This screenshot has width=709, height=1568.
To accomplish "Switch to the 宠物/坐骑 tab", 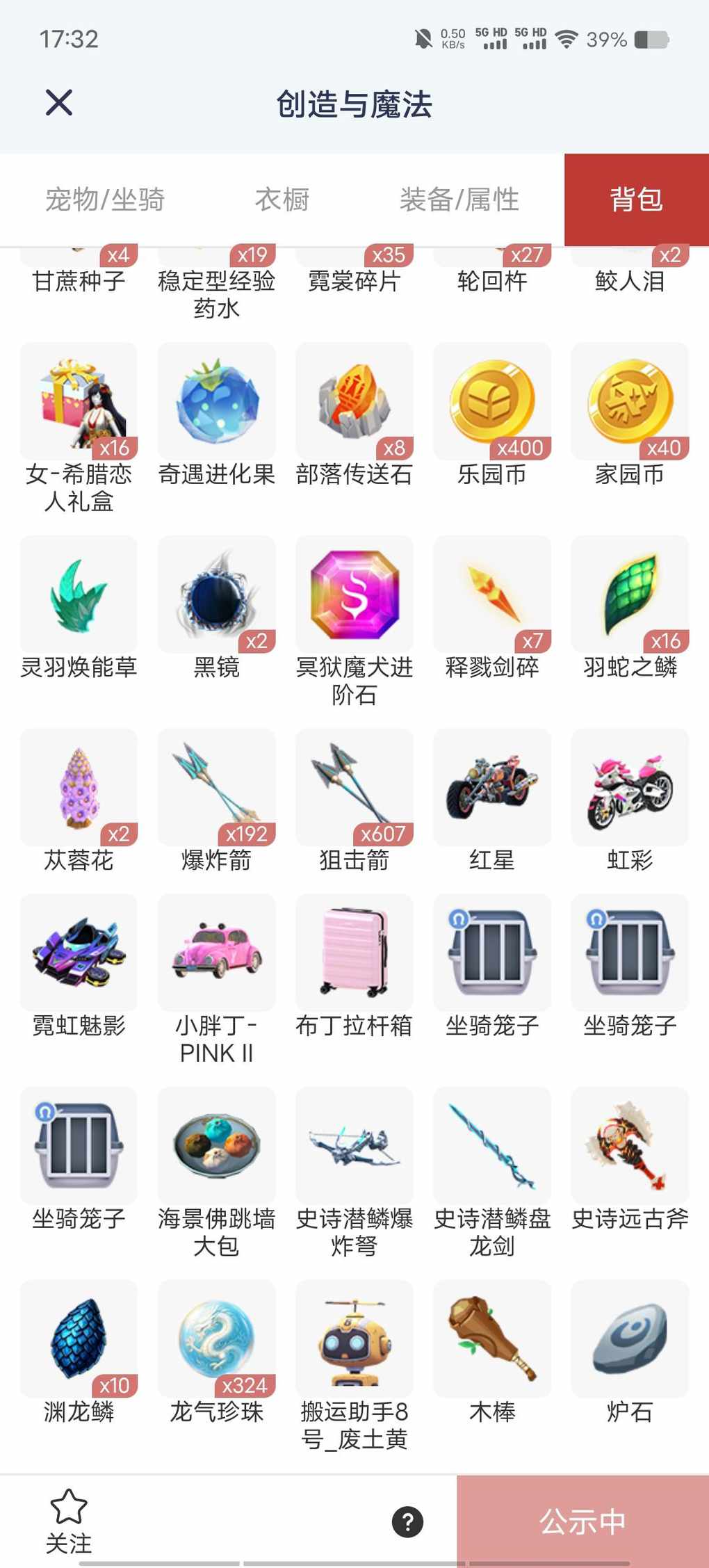I will [105, 200].
